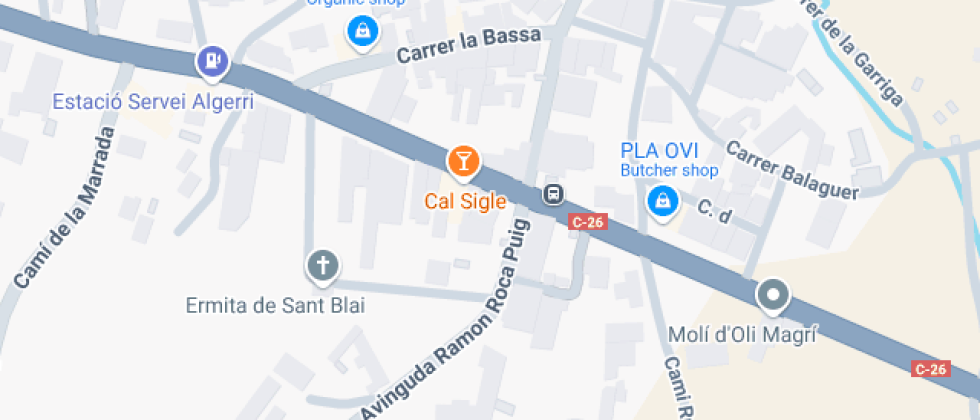Tap the Estació Servei Algerri gas station pin

pos(213,62)
